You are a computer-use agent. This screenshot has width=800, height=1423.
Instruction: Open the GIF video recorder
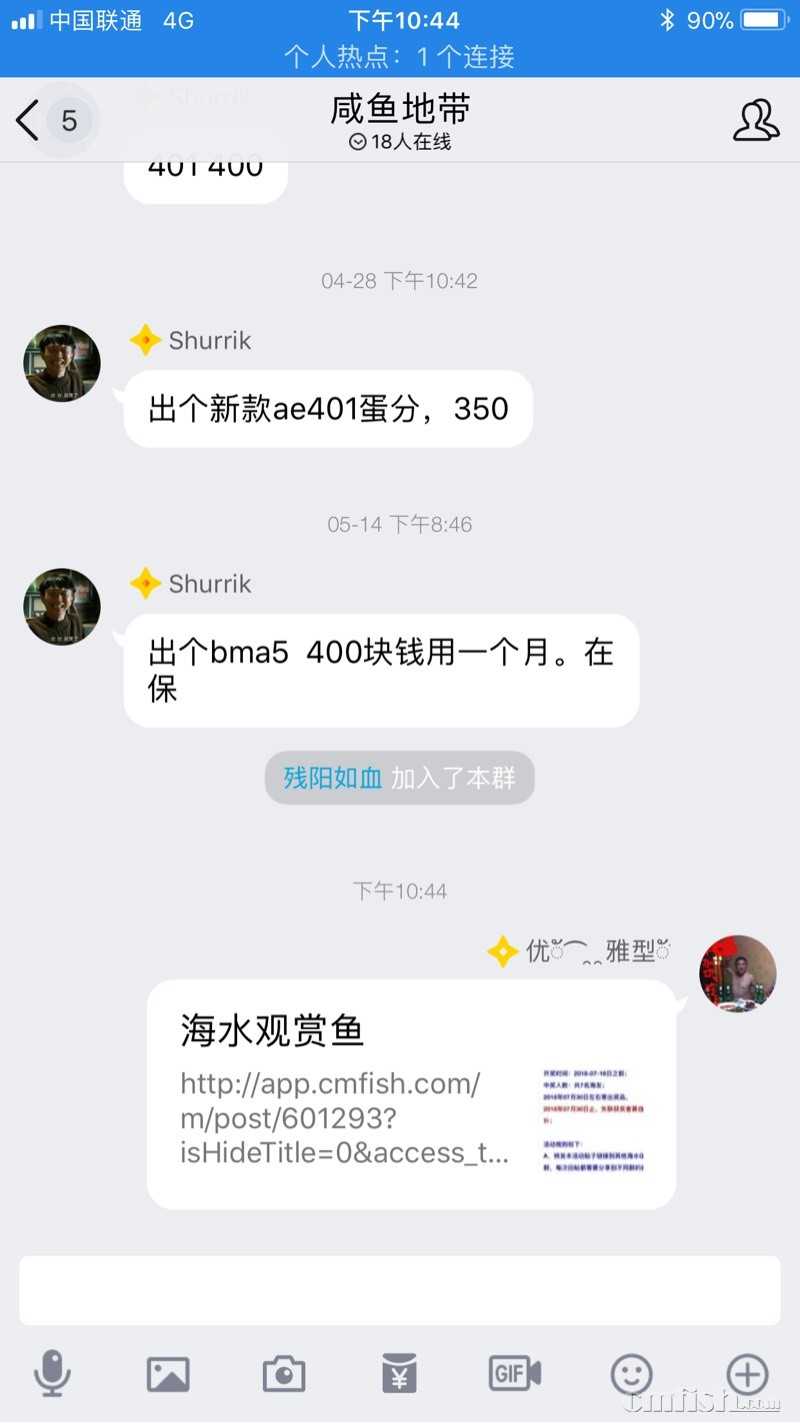pyautogui.click(x=515, y=1374)
